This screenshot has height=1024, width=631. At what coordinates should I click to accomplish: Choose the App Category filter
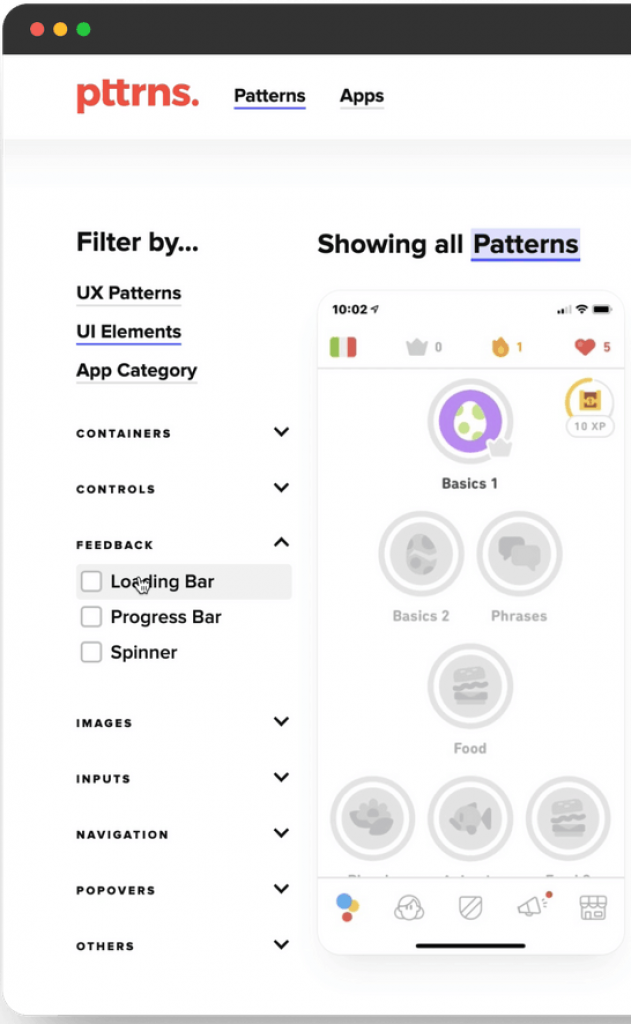pyautogui.click(x=137, y=370)
